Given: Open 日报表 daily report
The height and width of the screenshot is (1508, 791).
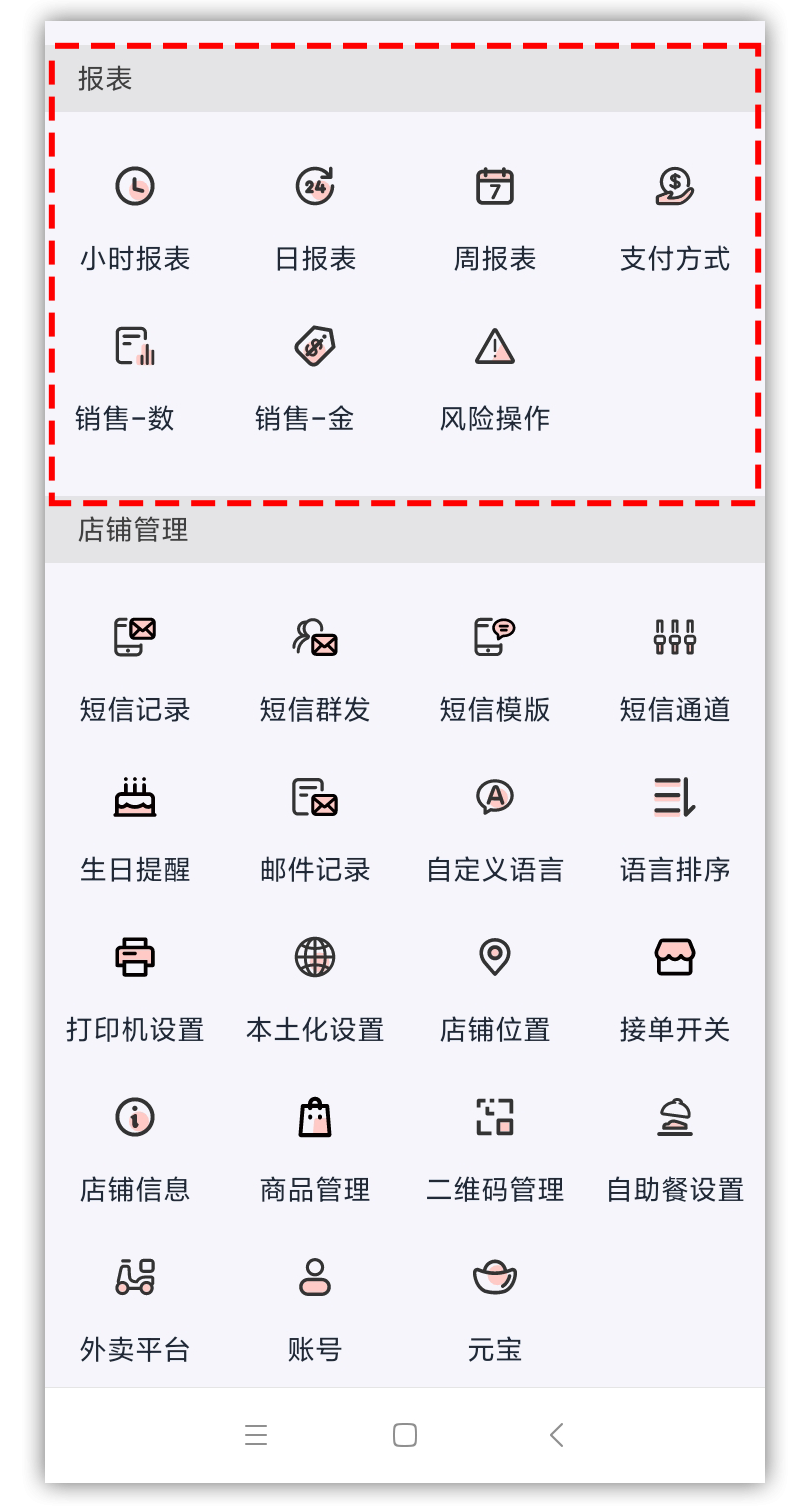Looking at the screenshot, I should tap(315, 220).
